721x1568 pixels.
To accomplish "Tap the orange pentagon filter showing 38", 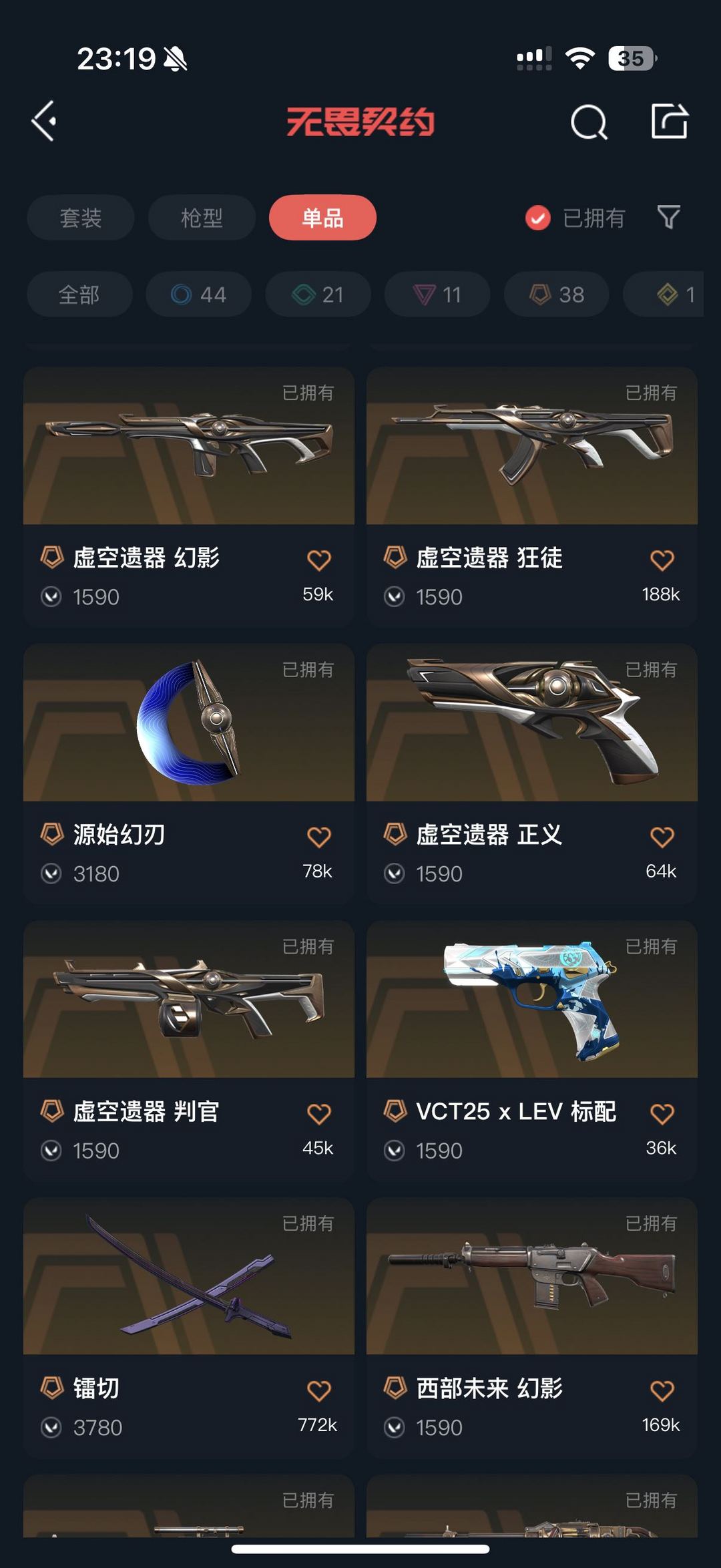I will click(555, 294).
